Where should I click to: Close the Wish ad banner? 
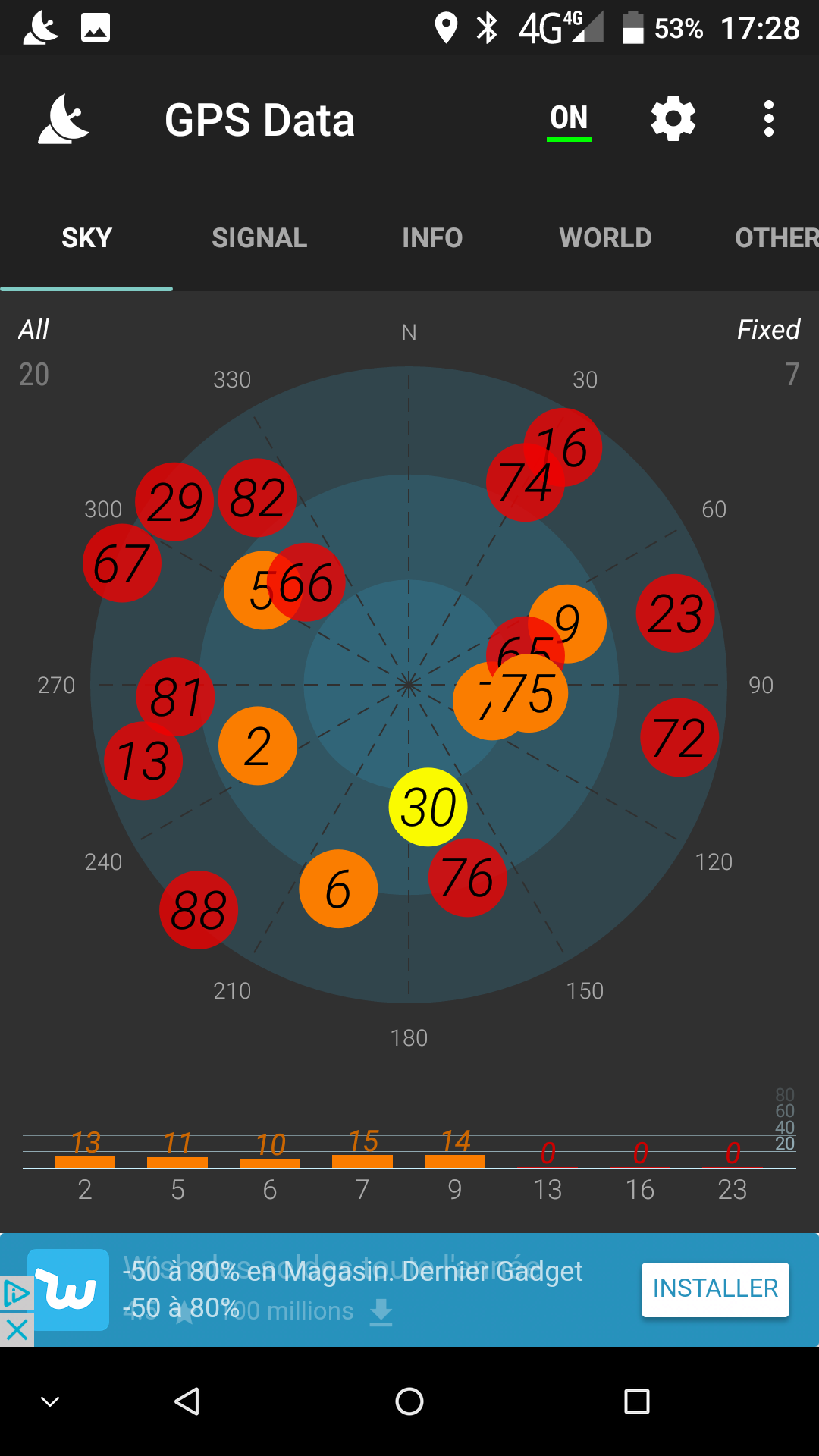[x=17, y=1329]
